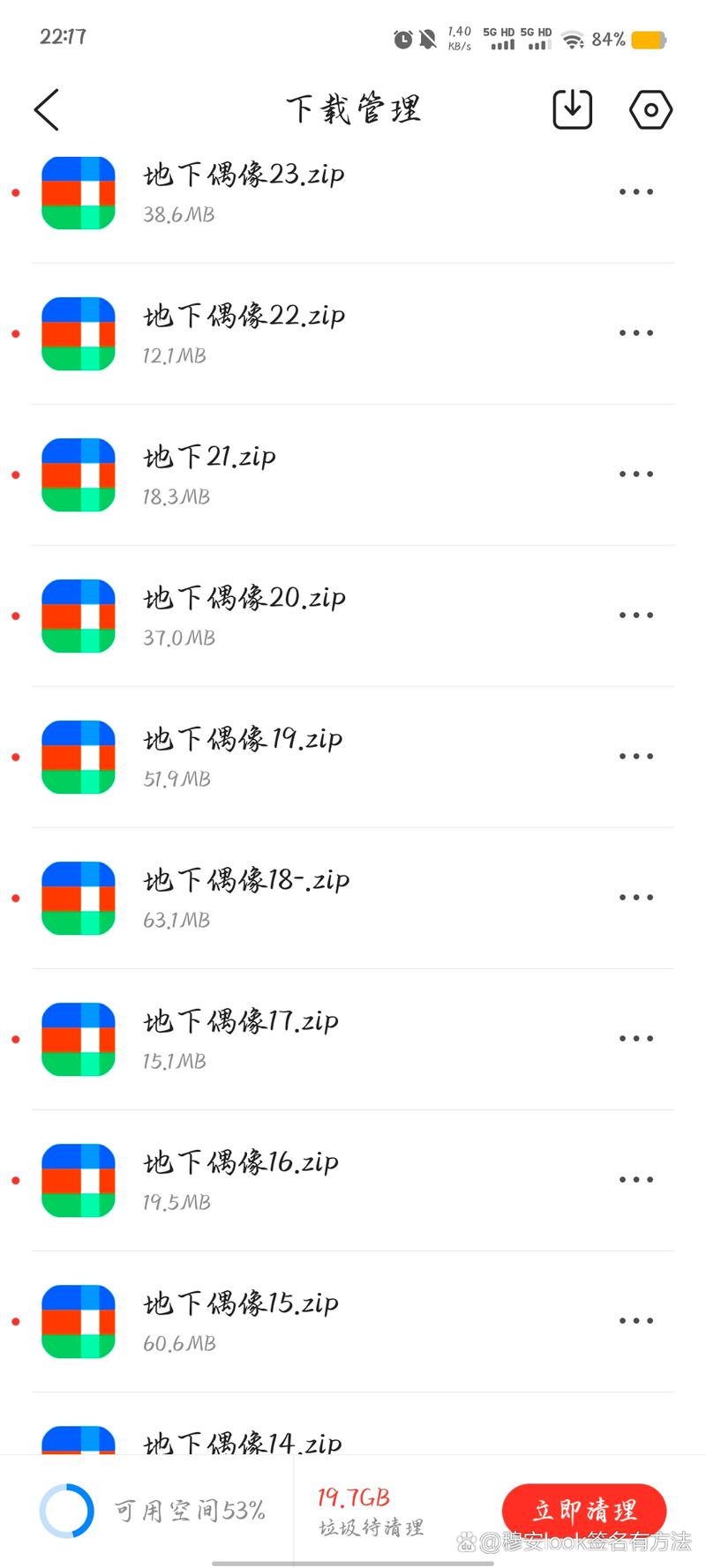Tap the red dot beside 地下偶像20.zip
Screen dimensions: 706x1568
pyautogui.click(x=14, y=615)
